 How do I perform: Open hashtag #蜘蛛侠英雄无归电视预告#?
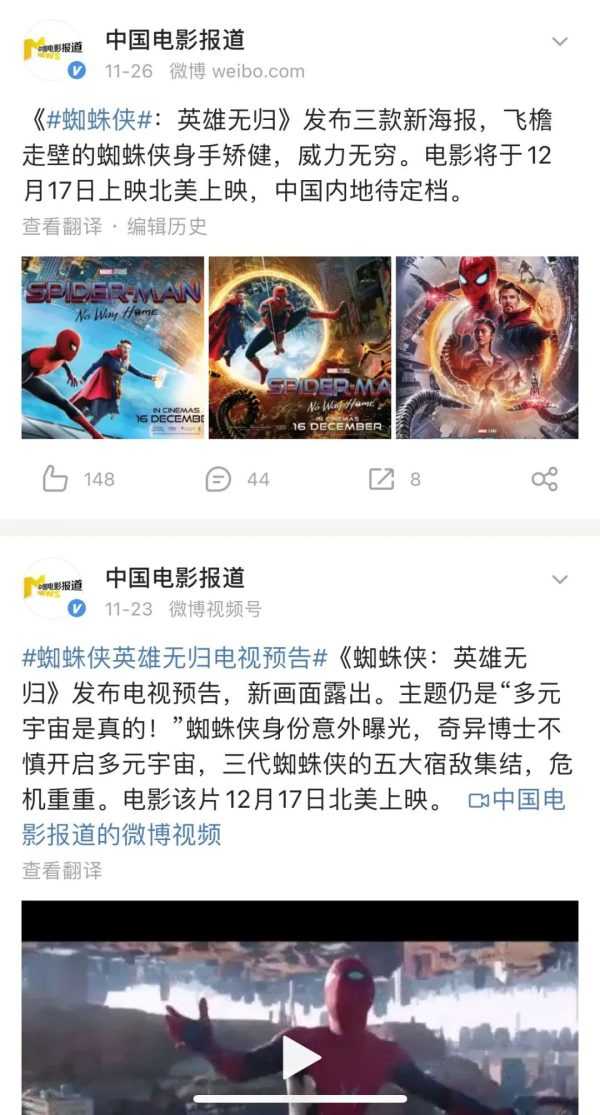(x=175, y=658)
